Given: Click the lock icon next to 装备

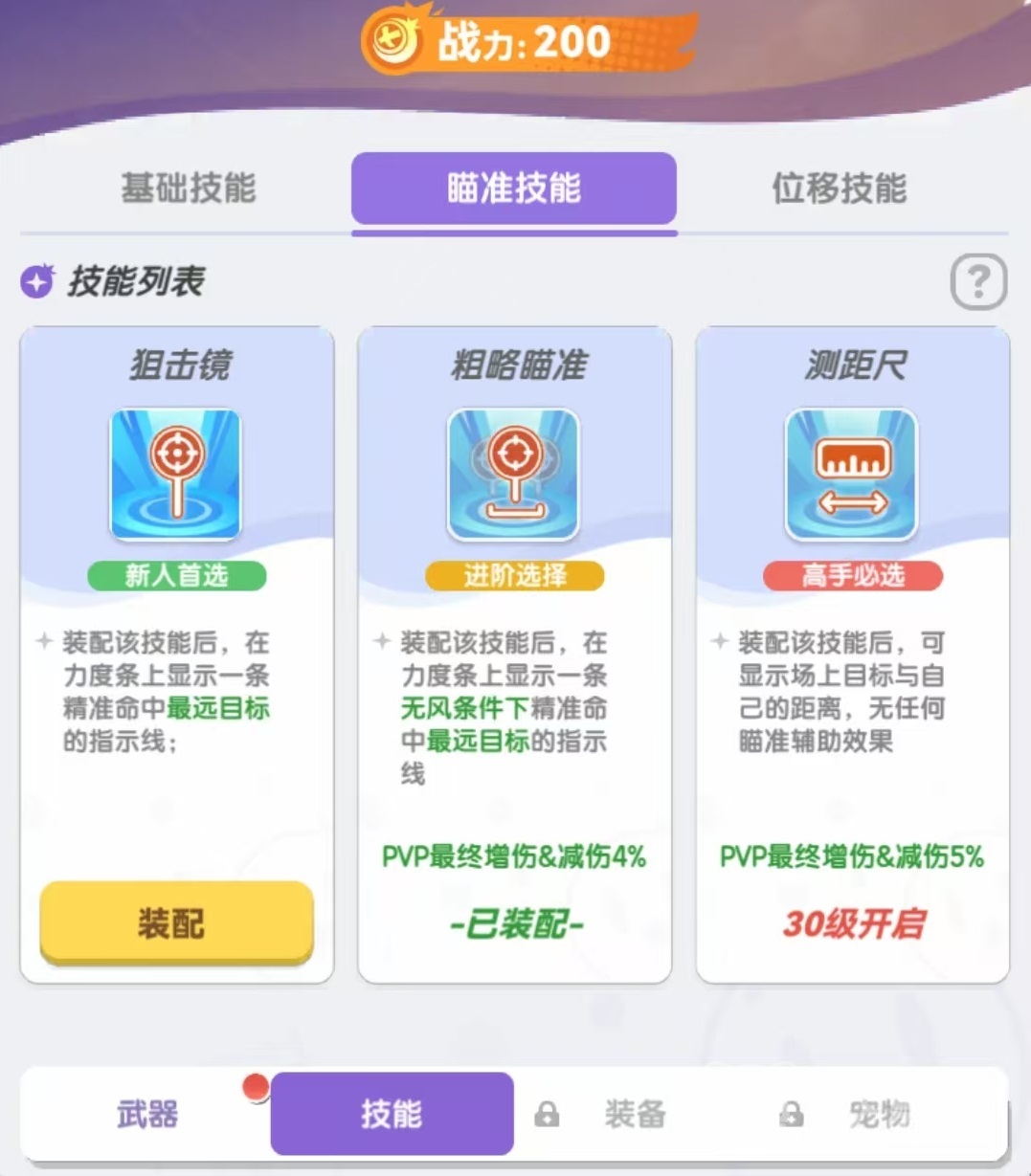Looking at the screenshot, I should tap(547, 1114).
